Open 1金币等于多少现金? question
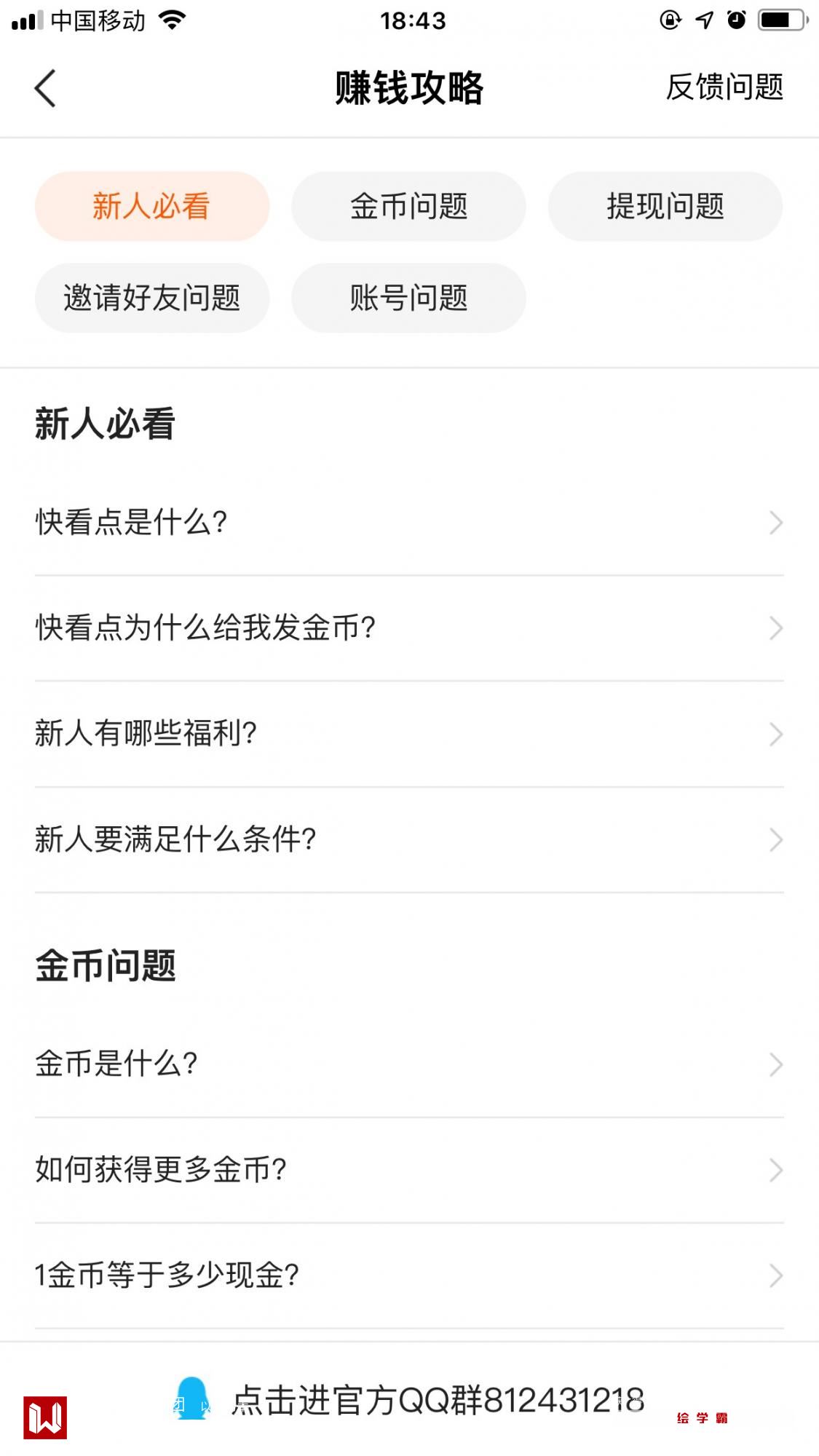 [408, 1275]
